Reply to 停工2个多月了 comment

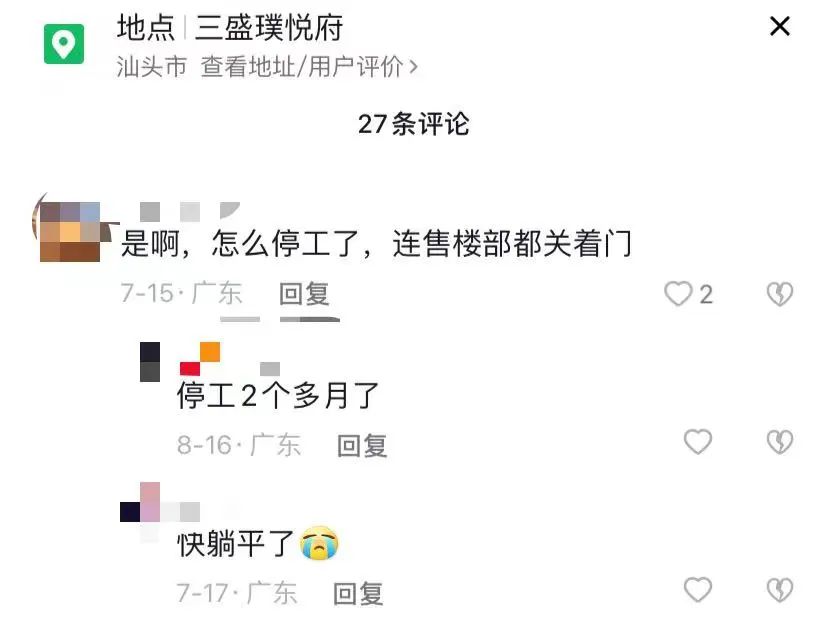pos(361,445)
